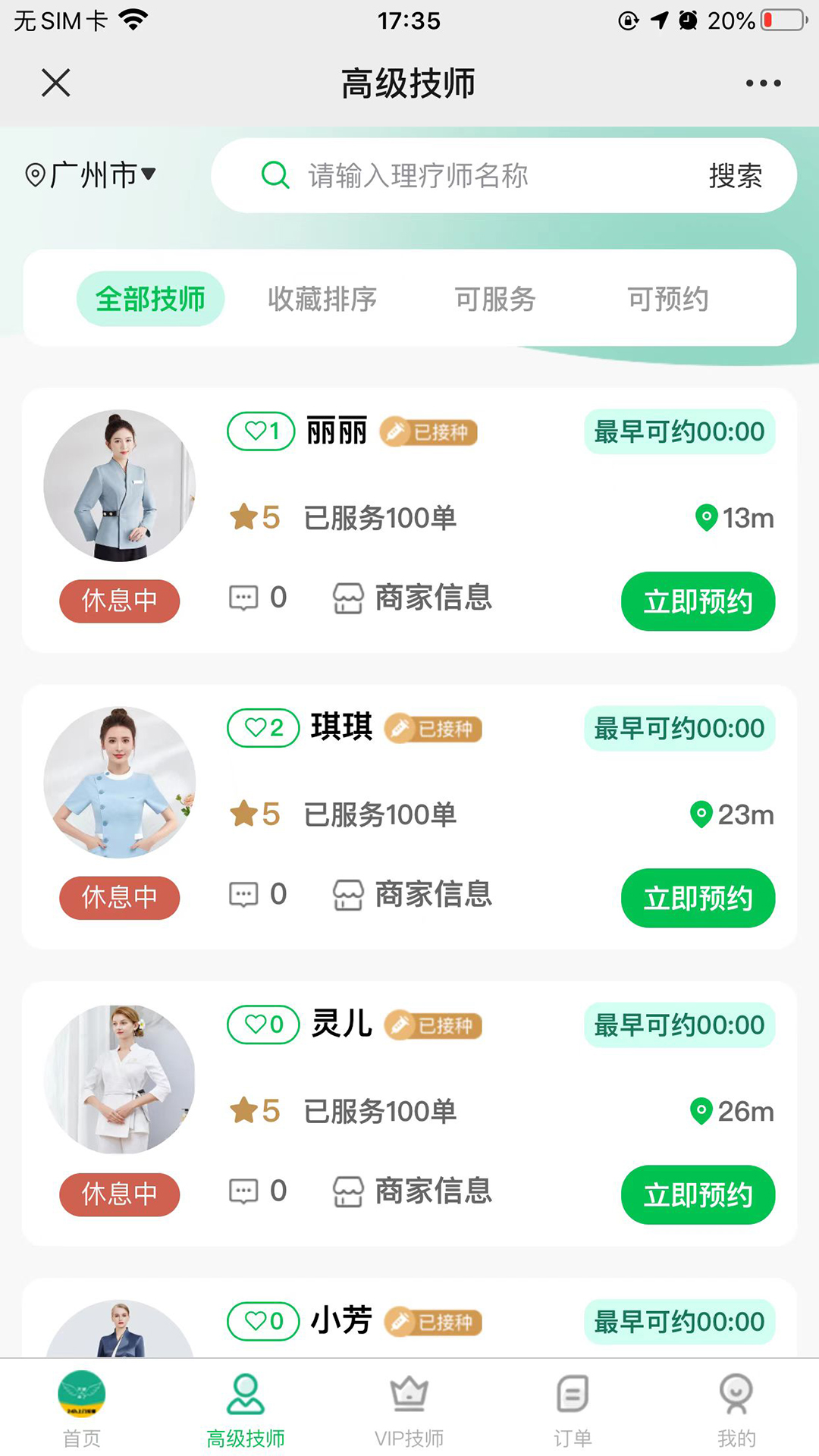This screenshot has height=1456, width=819.
Task: Book 灵儿 with 立即预约
Action: click(x=698, y=1194)
